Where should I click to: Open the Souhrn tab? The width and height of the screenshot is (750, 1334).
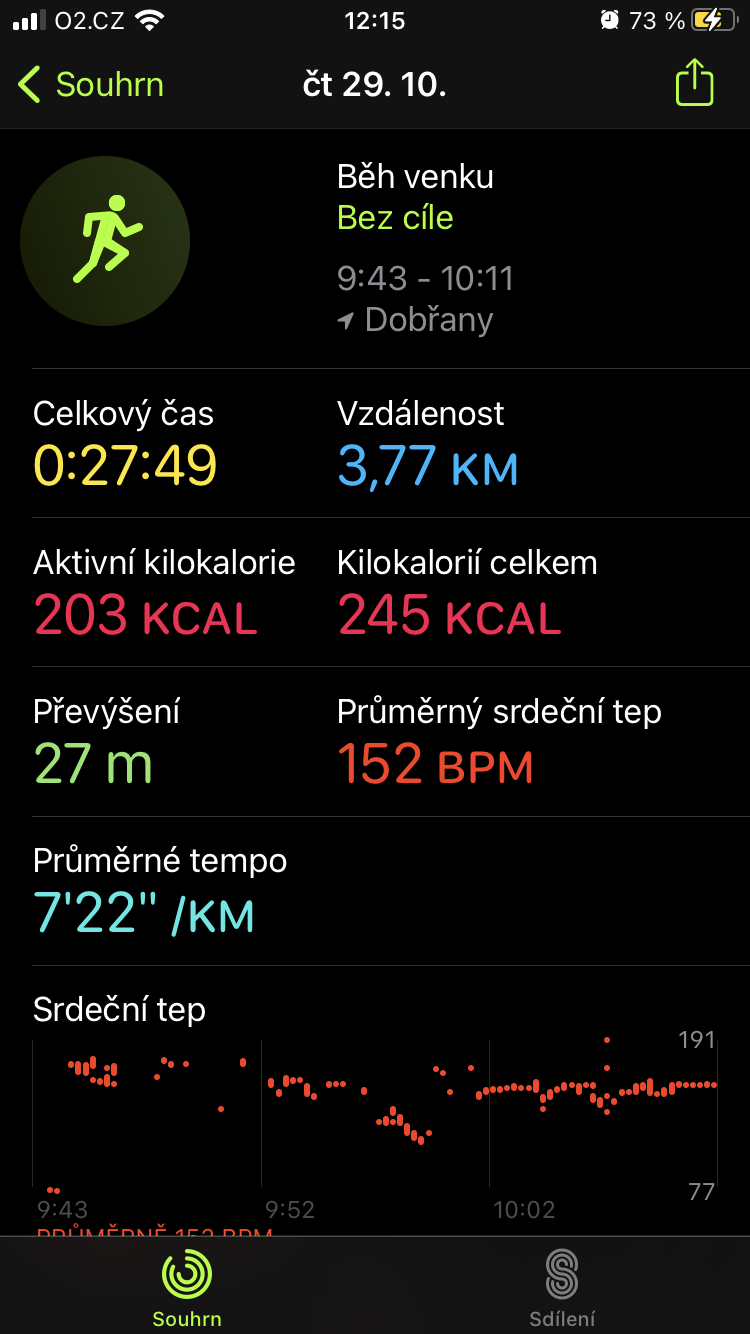click(187, 1286)
